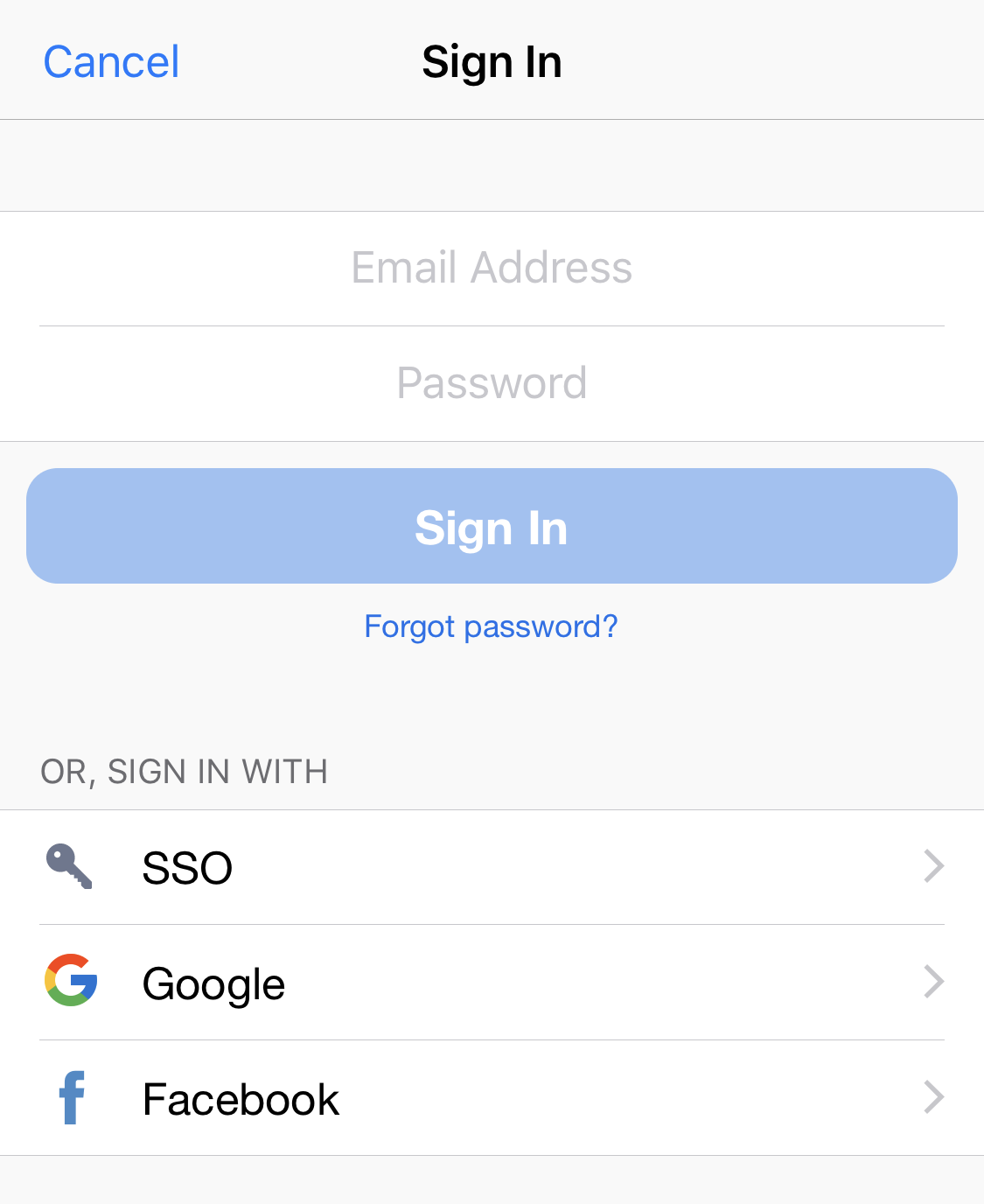Select the Password input field
The image size is (984, 1204).
(492, 382)
